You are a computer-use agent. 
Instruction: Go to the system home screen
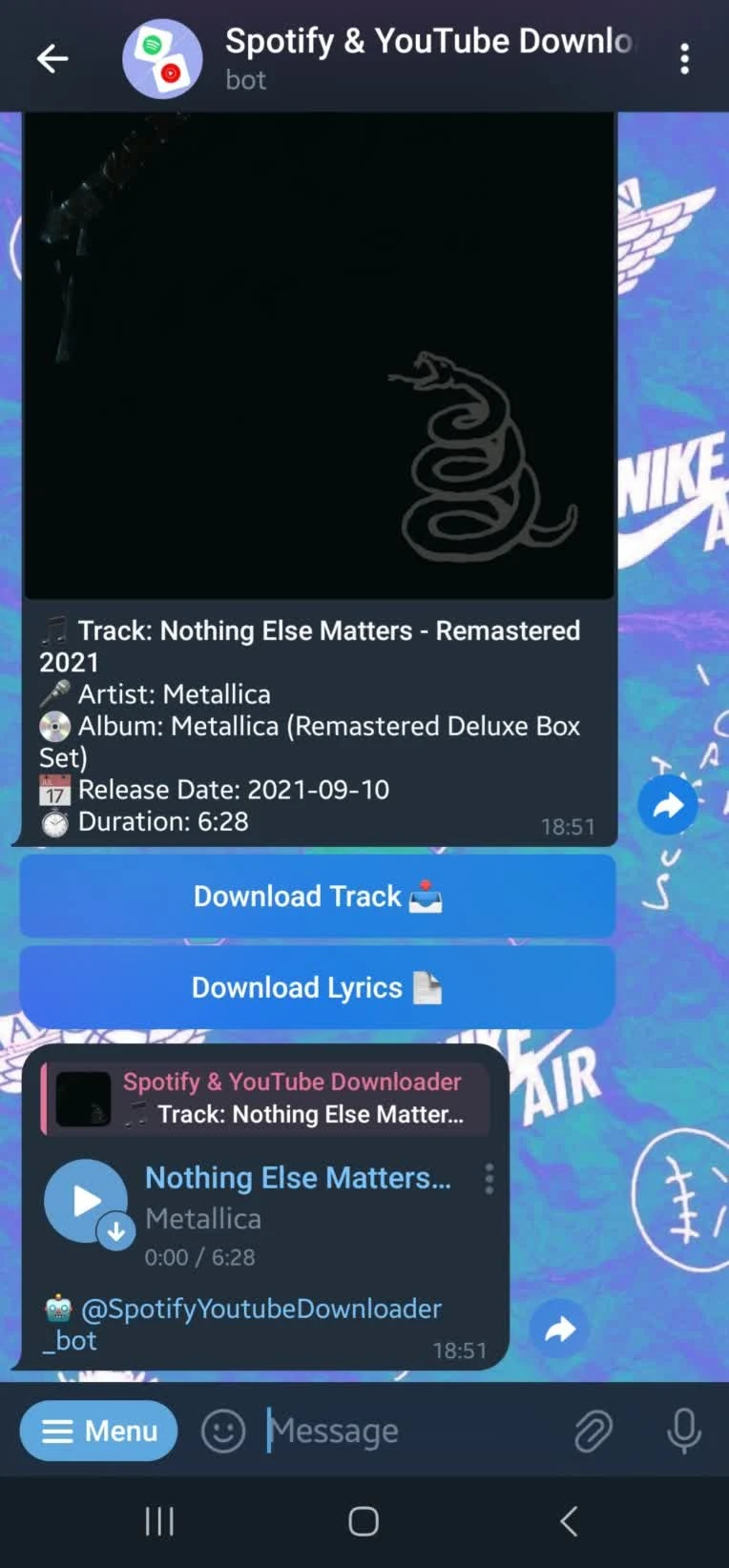pos(364,1521)
